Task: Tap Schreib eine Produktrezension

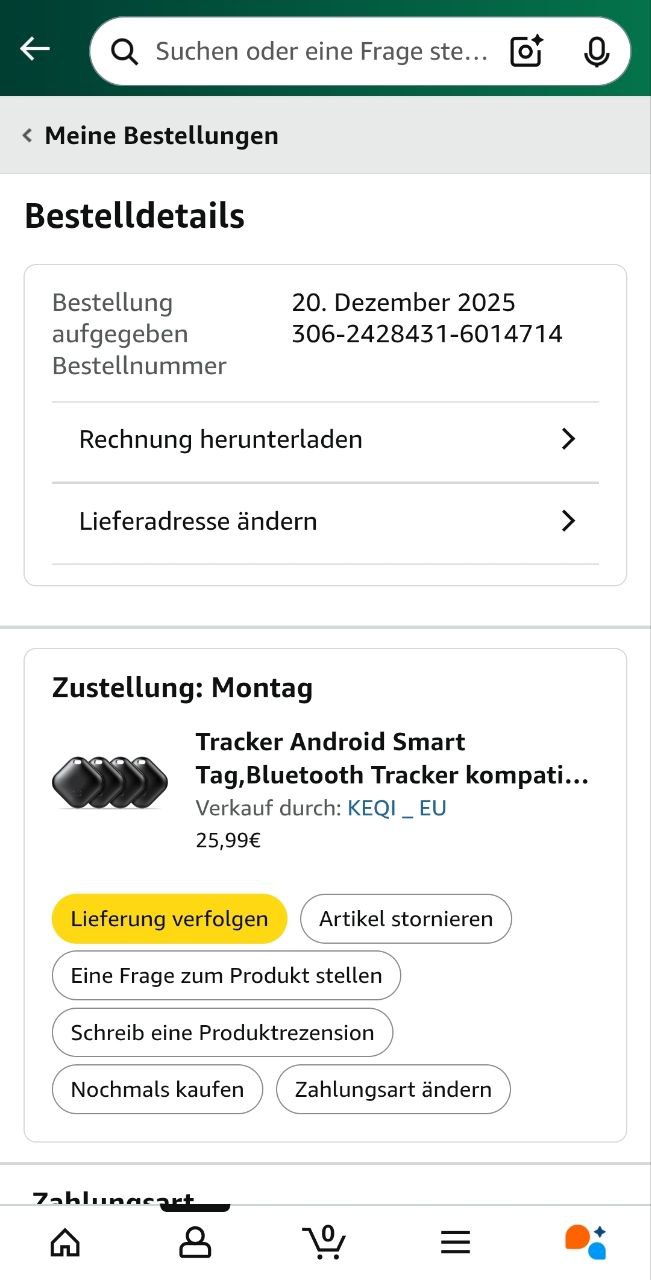Action: point(222,1033)
